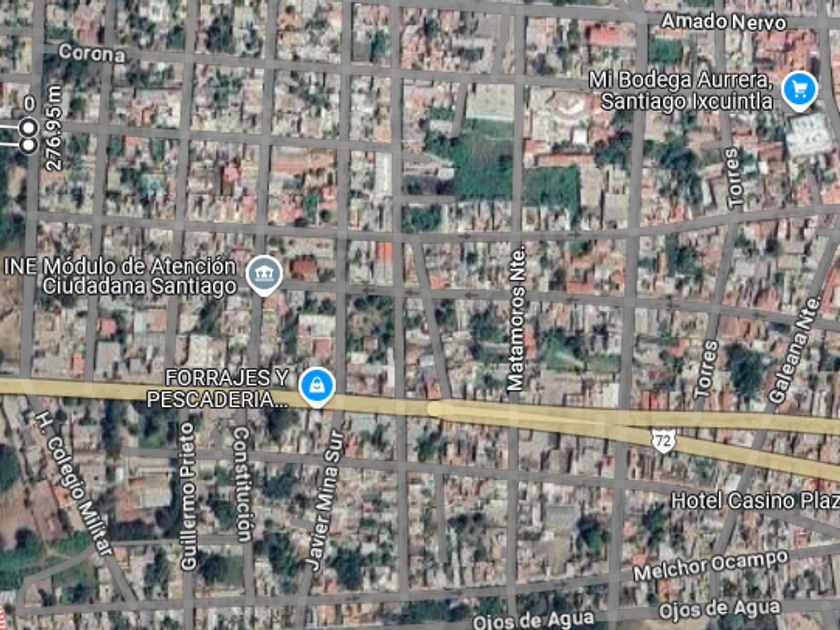Select the INE Módulo de Atención Ciudadana marker
840x630 pixels.
point(264,275)
